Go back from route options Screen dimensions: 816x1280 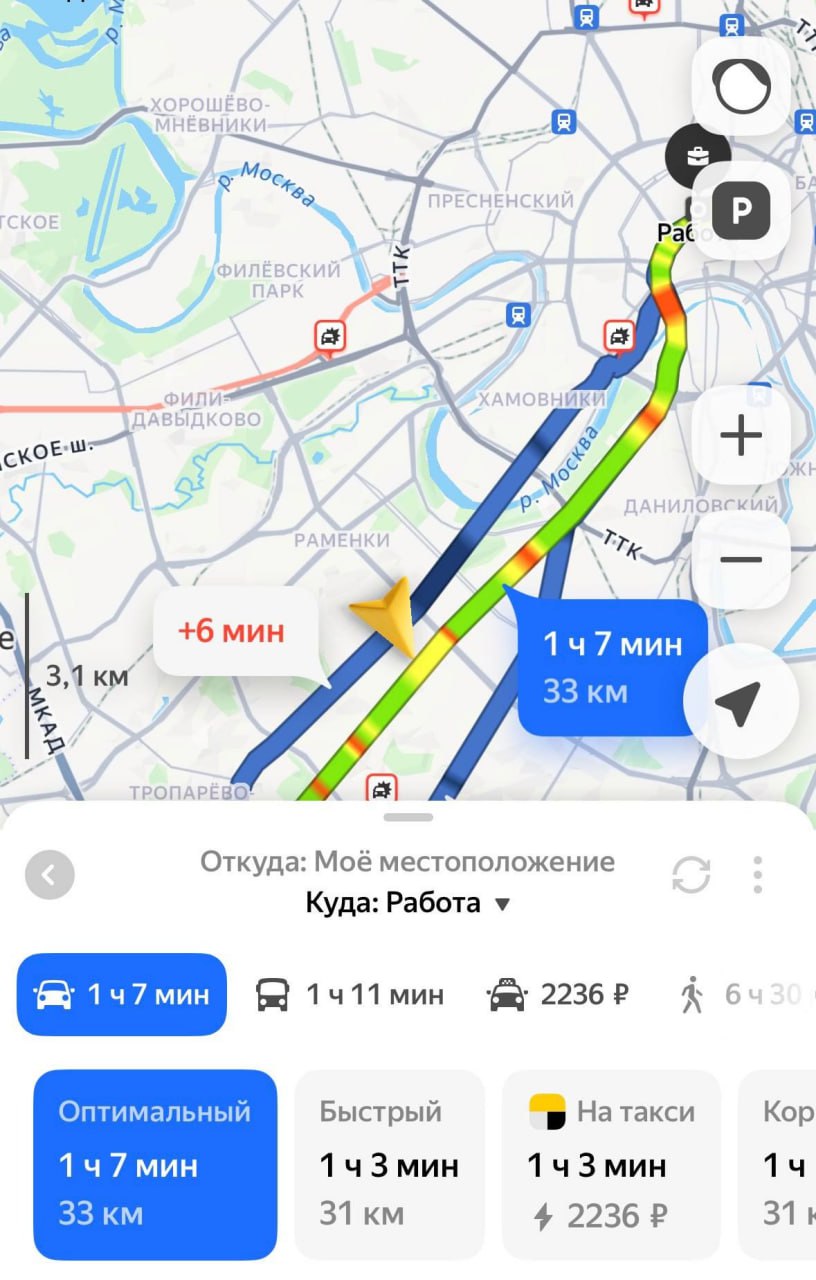click(x=50, y=876)
